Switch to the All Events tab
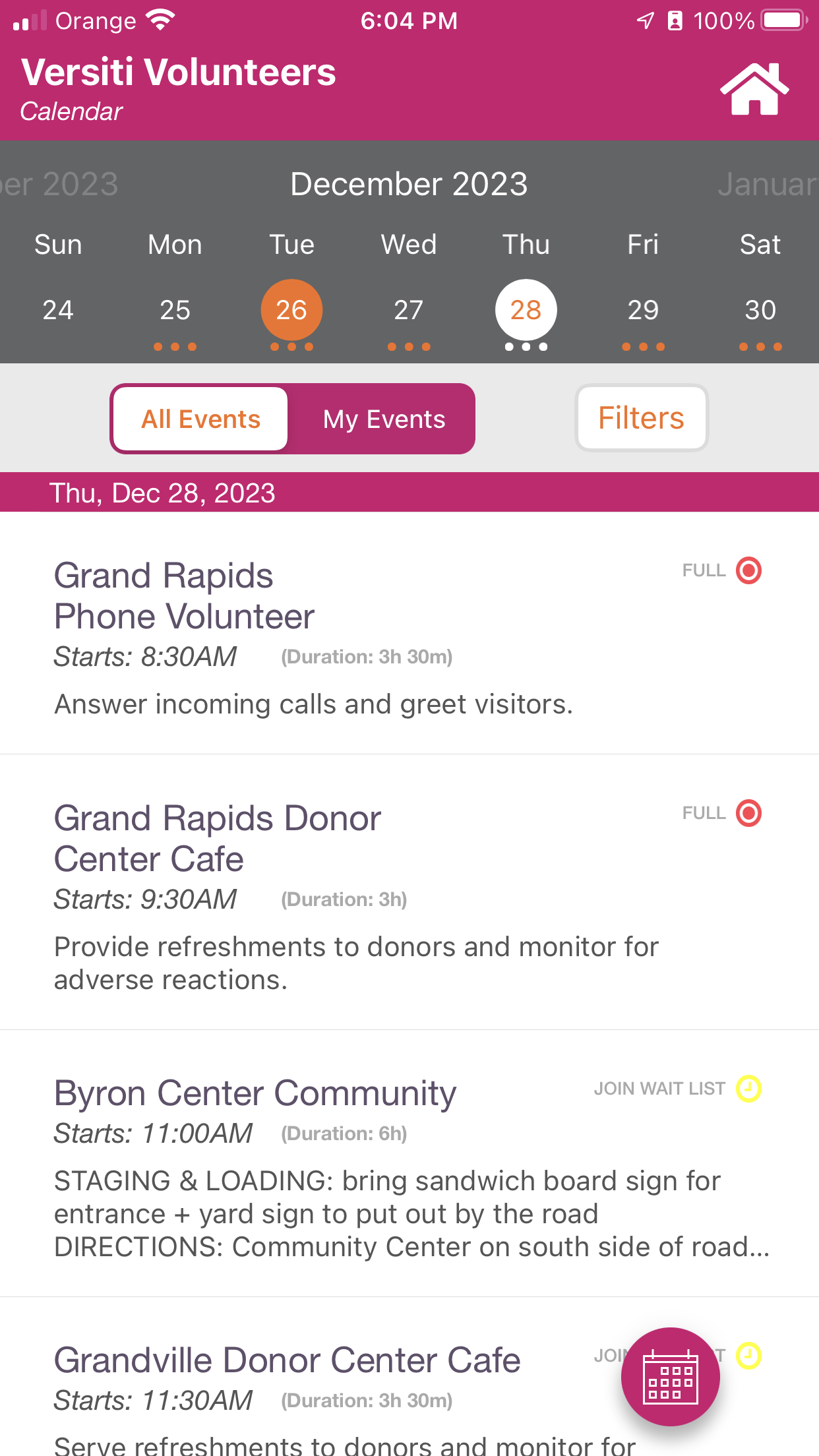Viewport: 819px width, 1456px height. 200,419
